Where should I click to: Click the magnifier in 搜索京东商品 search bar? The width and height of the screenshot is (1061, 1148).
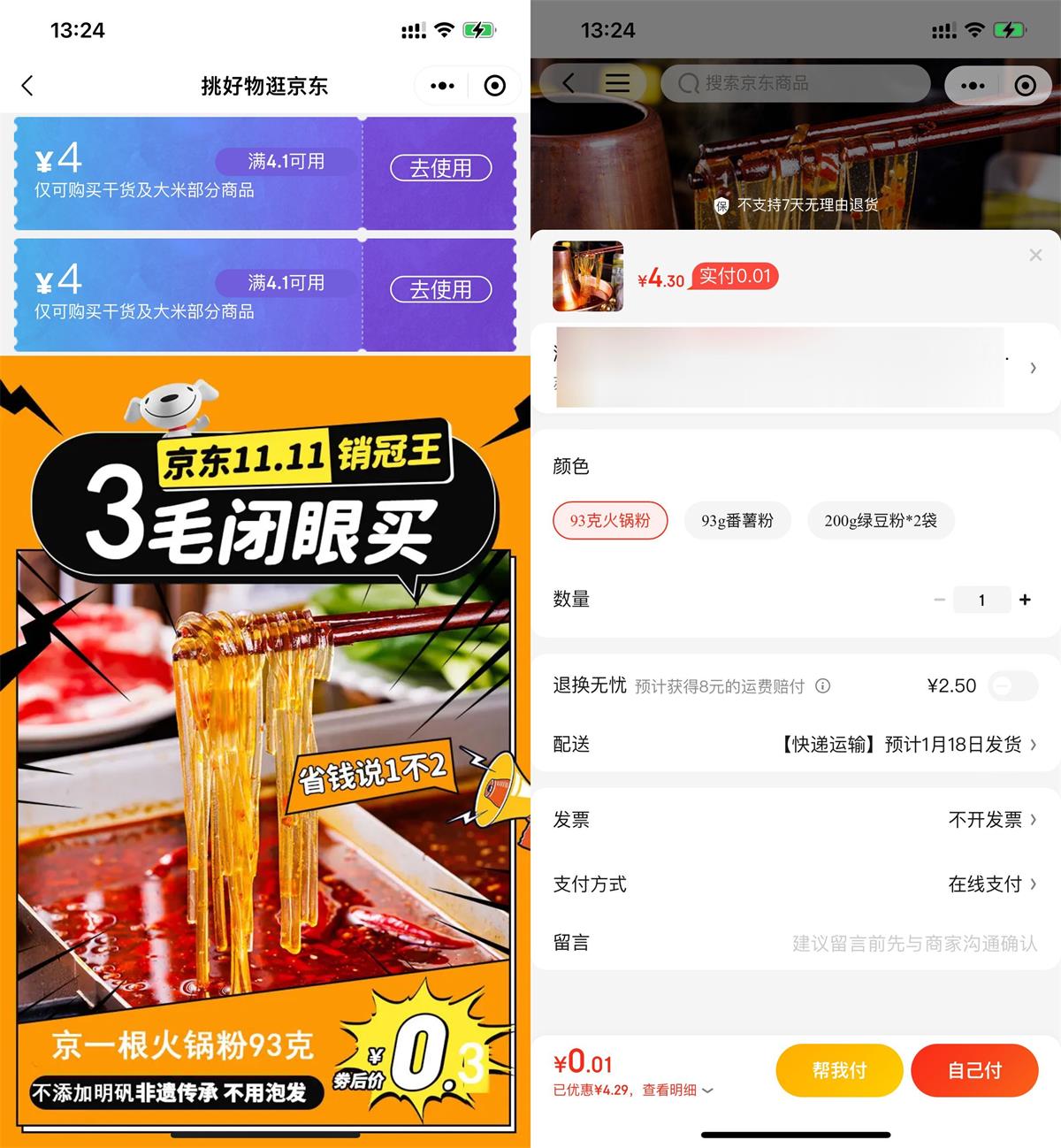tap(687, 84)
